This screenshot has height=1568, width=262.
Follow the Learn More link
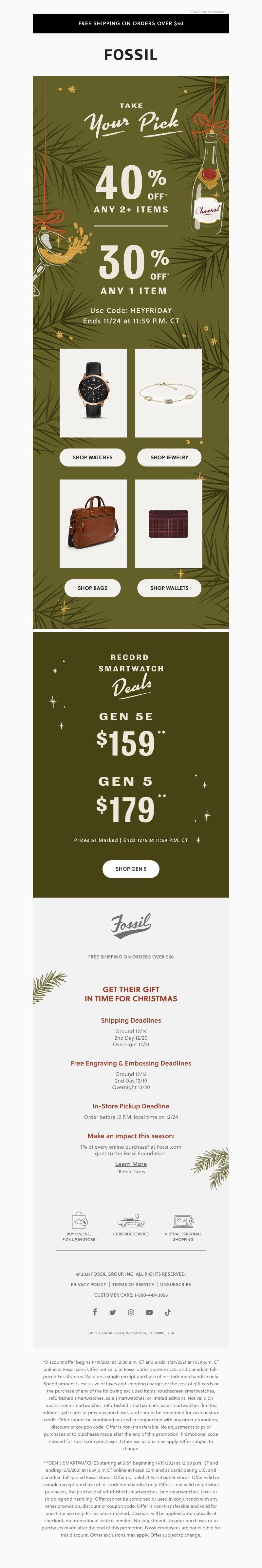(x=131, y=1164)
